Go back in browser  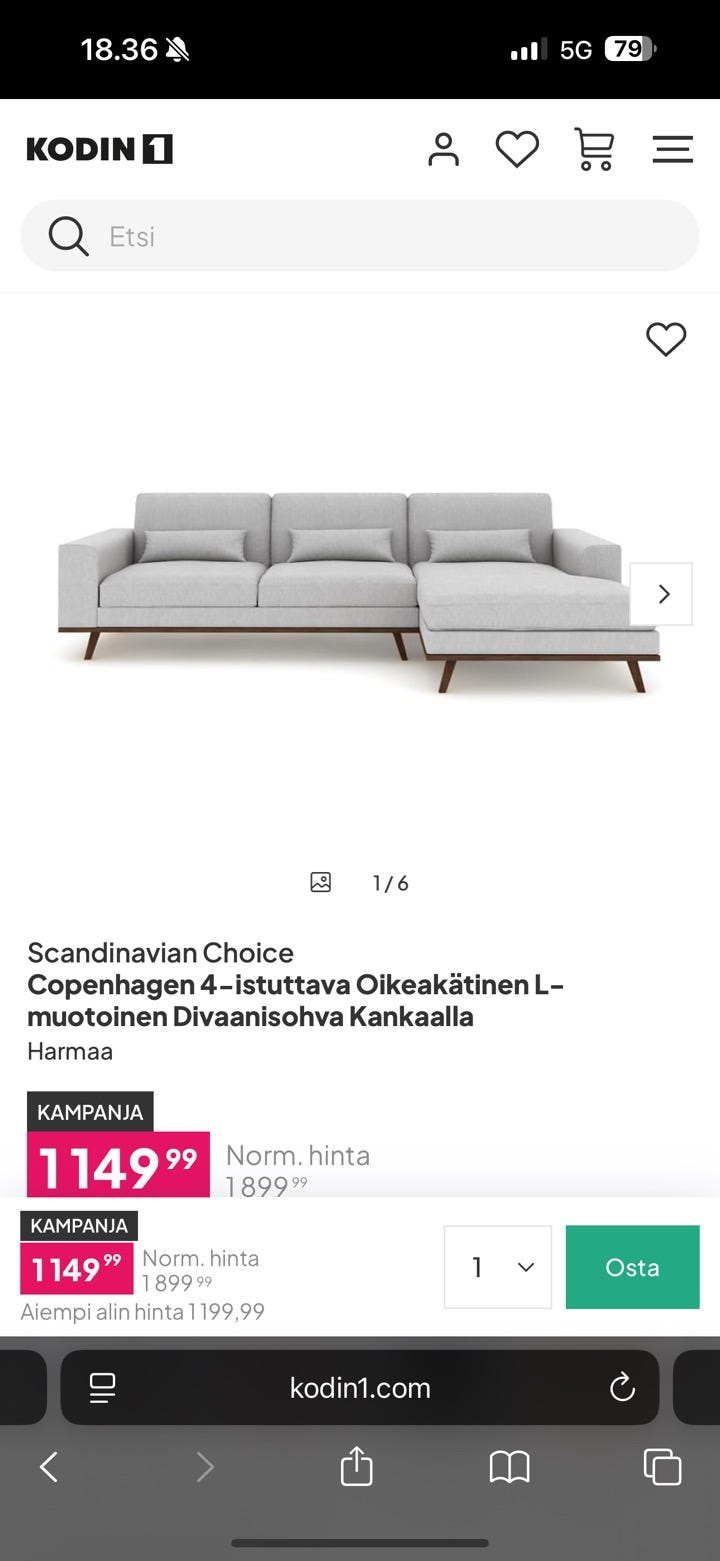pyautogui.click(x=48, y=1467)
